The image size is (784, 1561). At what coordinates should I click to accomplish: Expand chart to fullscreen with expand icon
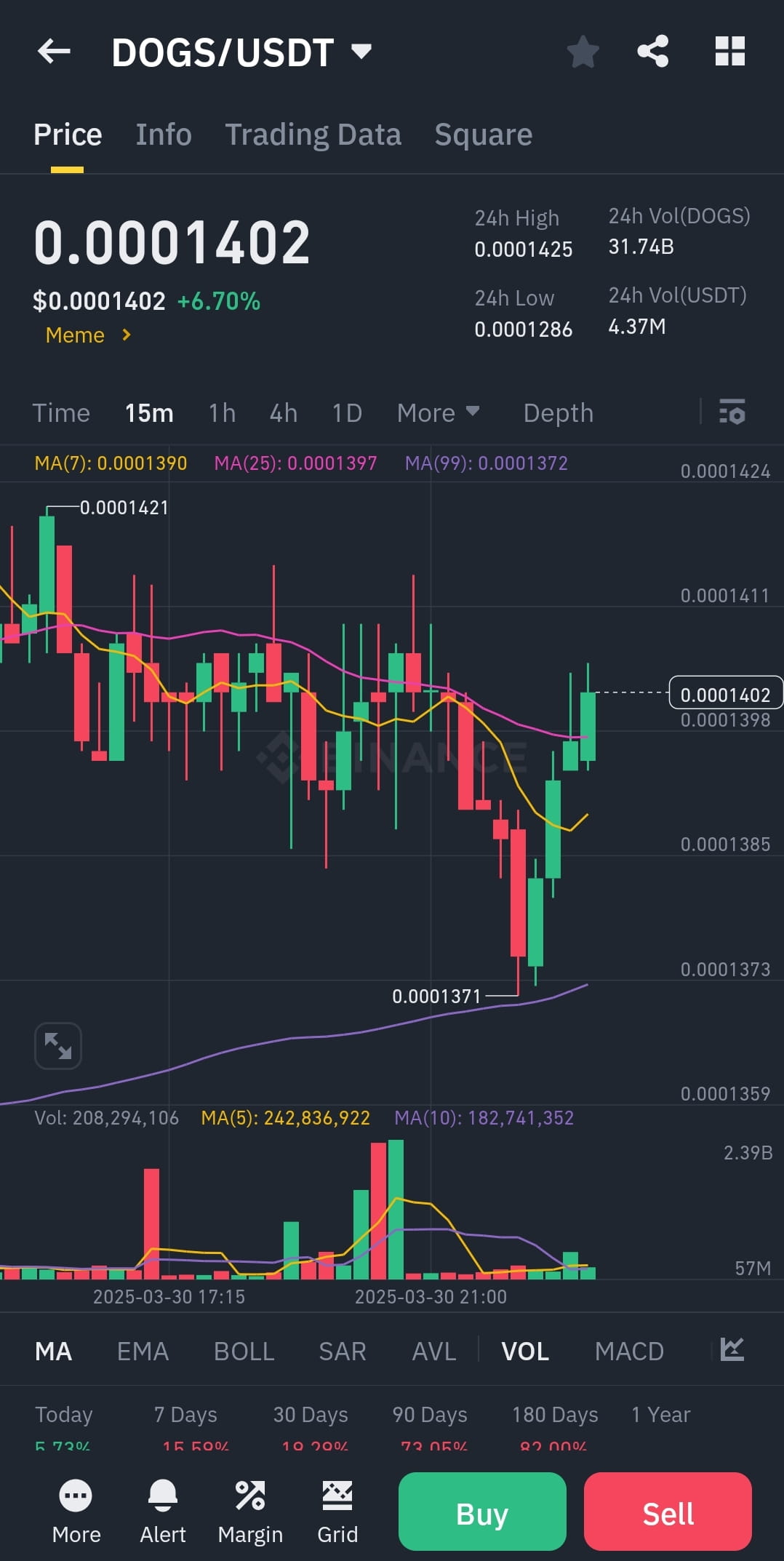[x=57, y=1045]
